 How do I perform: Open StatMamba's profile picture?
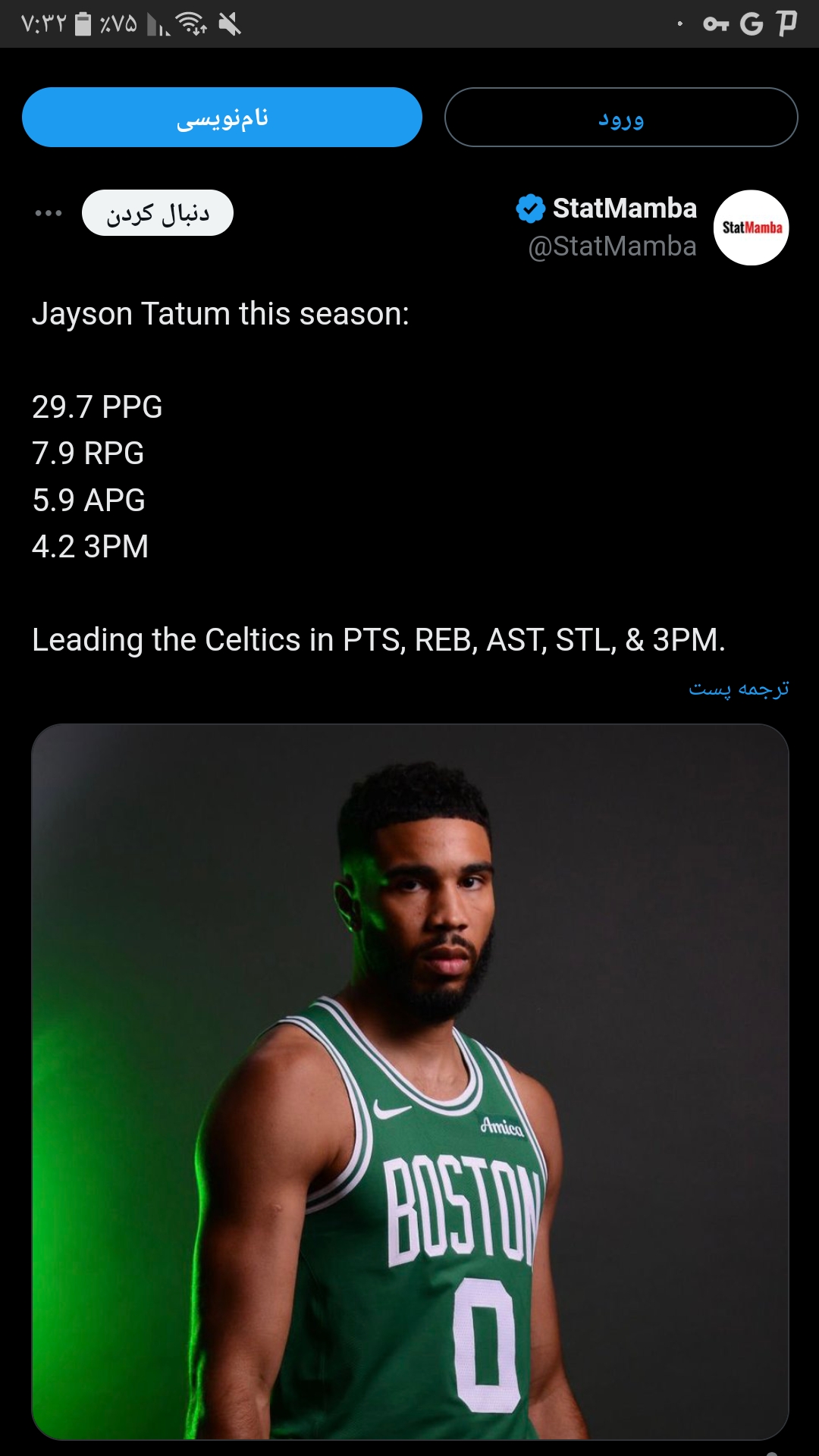coord(752,227)
